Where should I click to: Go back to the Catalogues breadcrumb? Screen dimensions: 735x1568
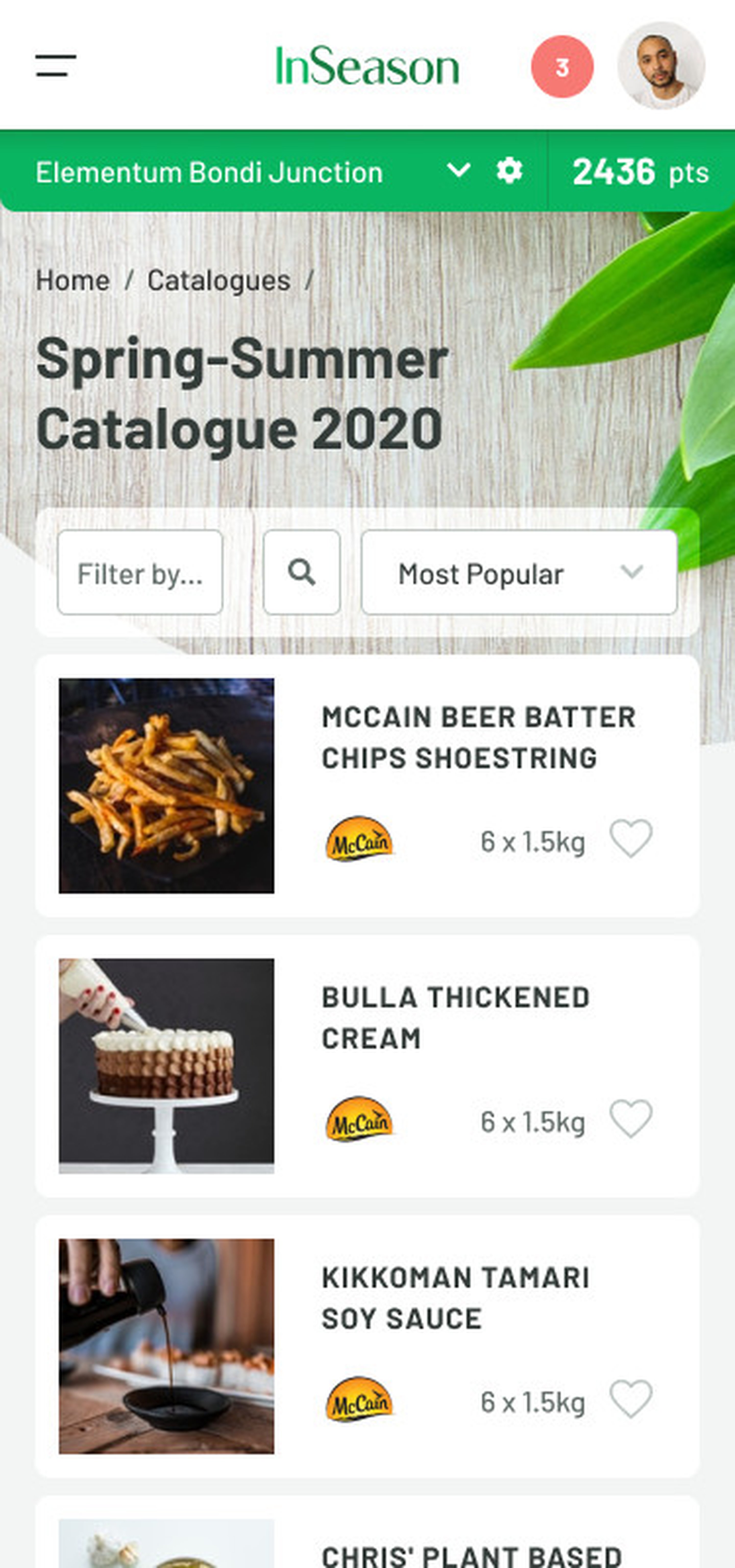pos(218,281)
